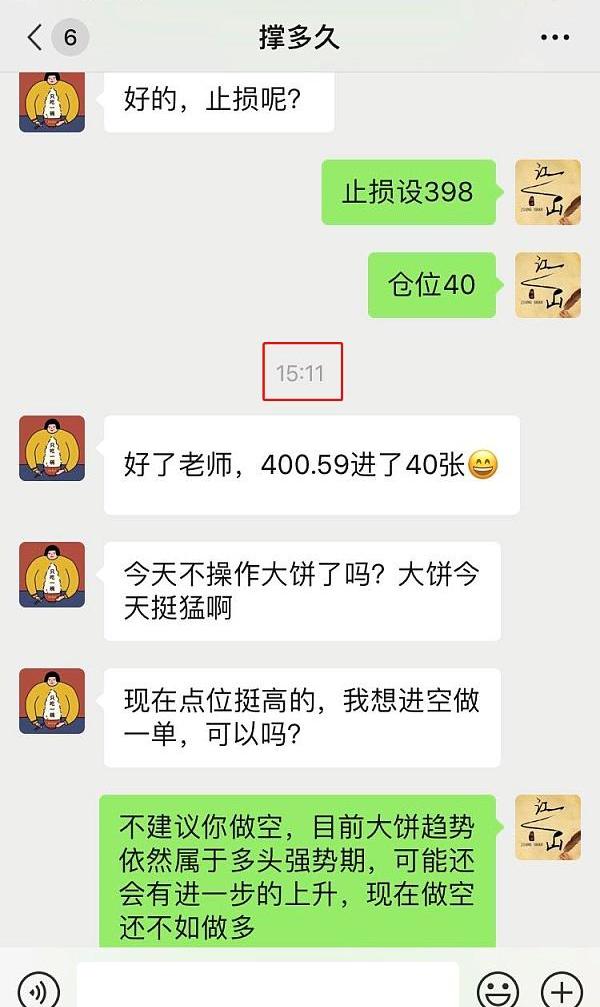
Task: Focus the message text field
Action: pos(267,987)
